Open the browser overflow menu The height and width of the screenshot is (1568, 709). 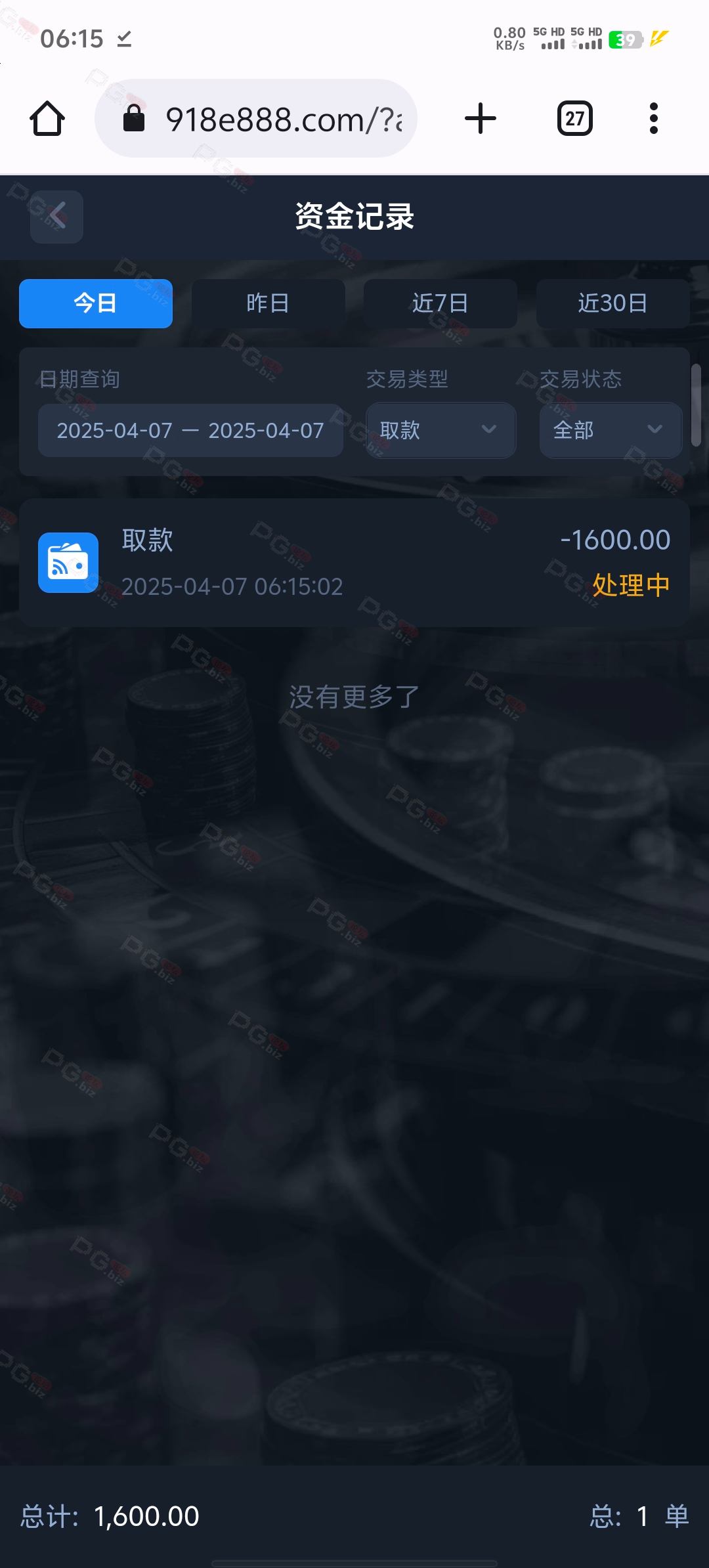point(653,119)
